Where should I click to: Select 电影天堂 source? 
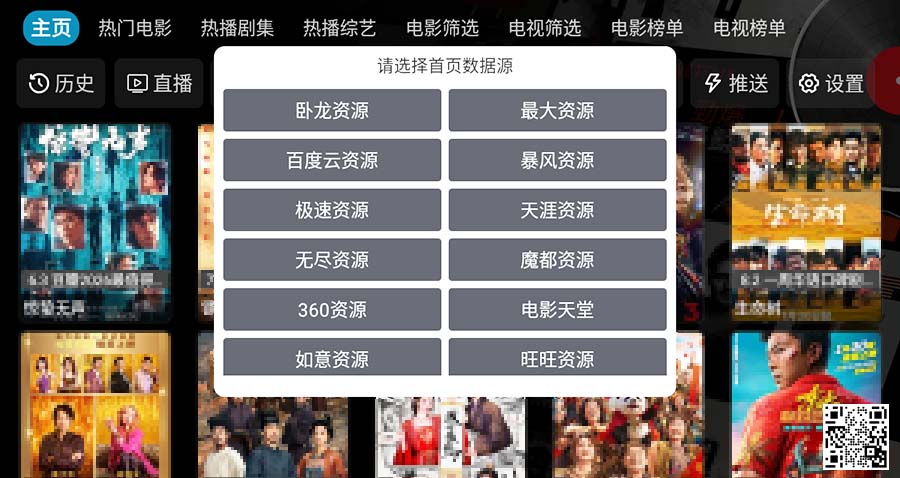click(x=557, y=309)
